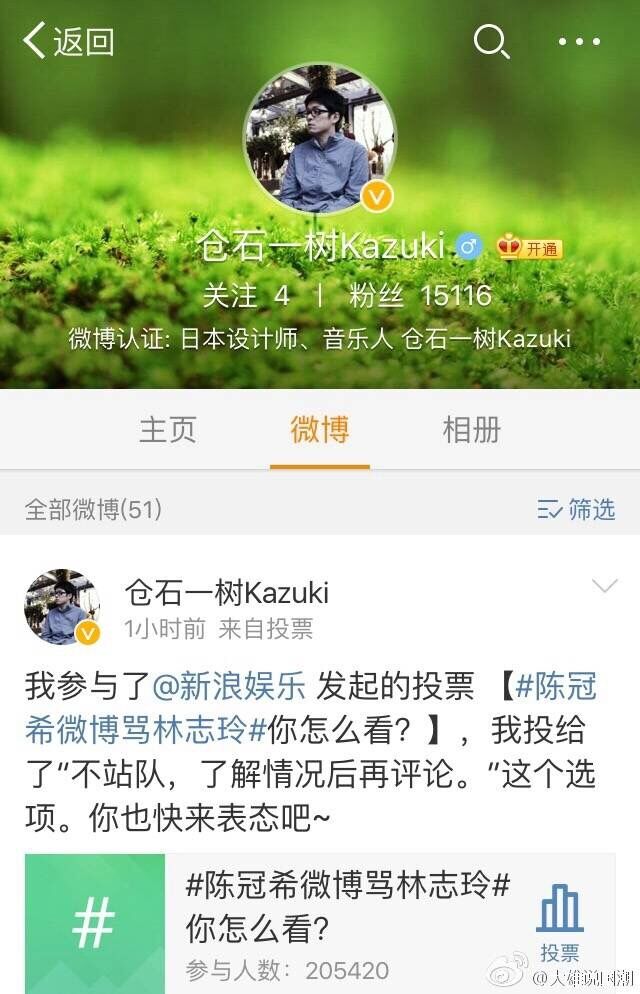This screenshot has height=994, width=640.
Task: View the large profile avatar
Action: pos(320,138)
